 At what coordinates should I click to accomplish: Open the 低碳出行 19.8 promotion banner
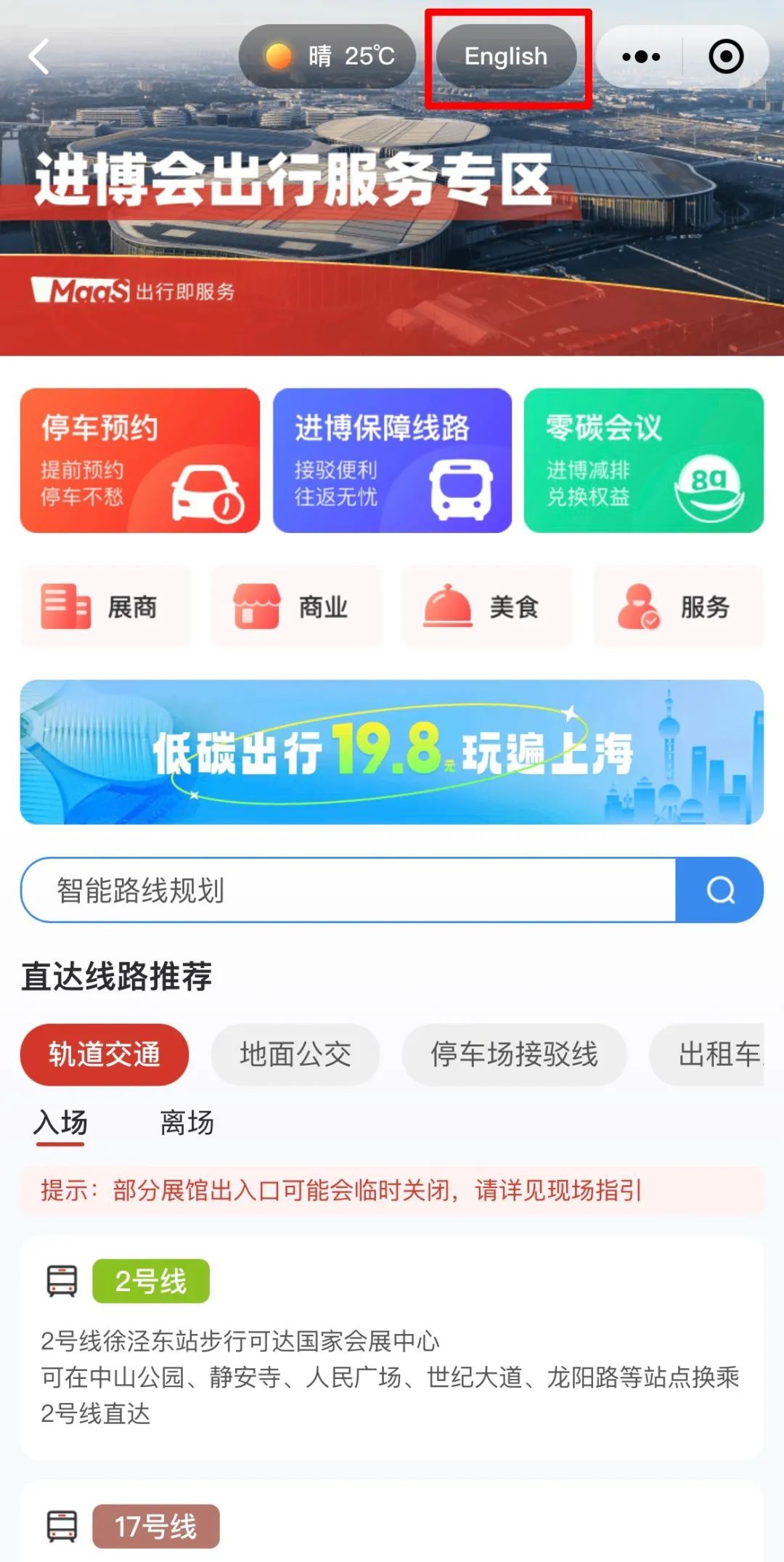(392, 752)
